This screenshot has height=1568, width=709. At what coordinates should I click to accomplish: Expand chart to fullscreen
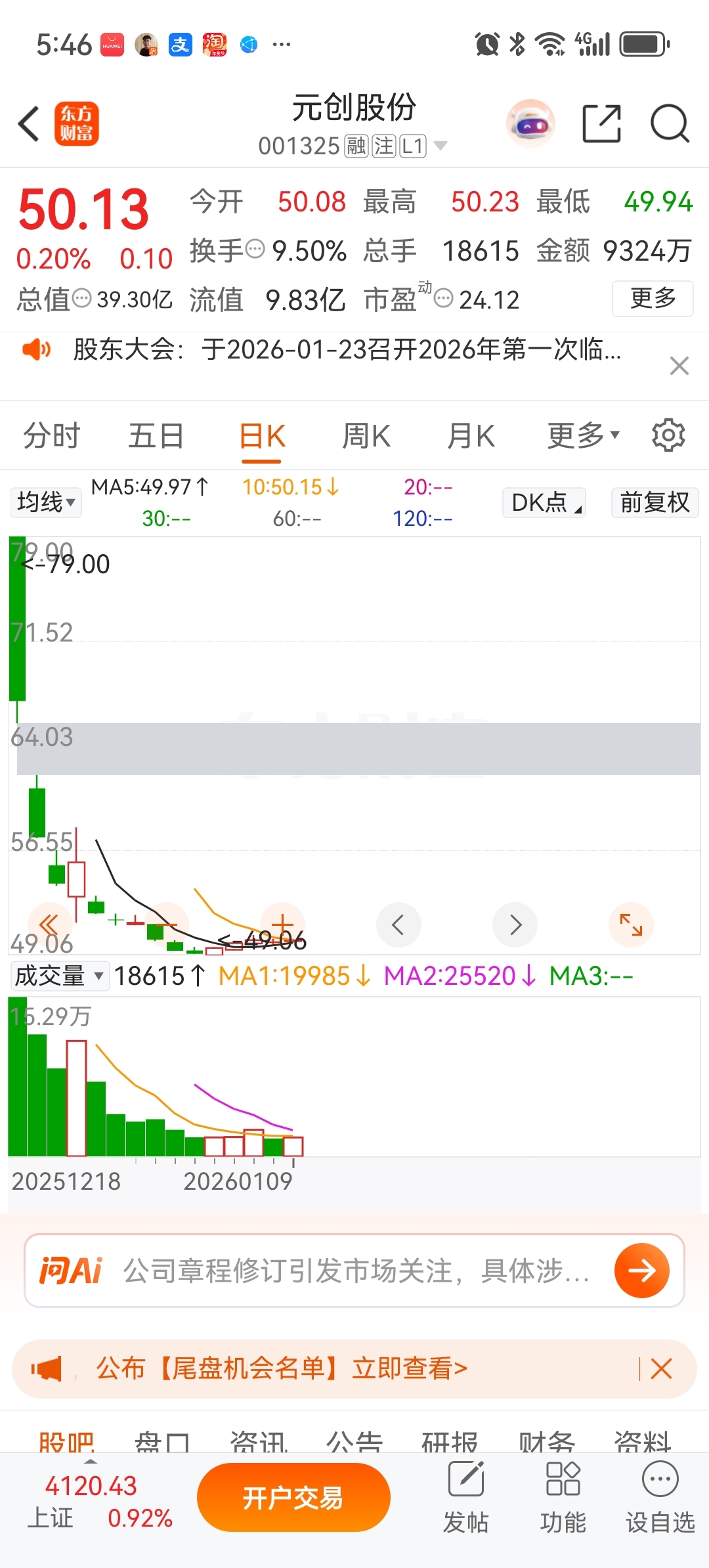(631, 925)
